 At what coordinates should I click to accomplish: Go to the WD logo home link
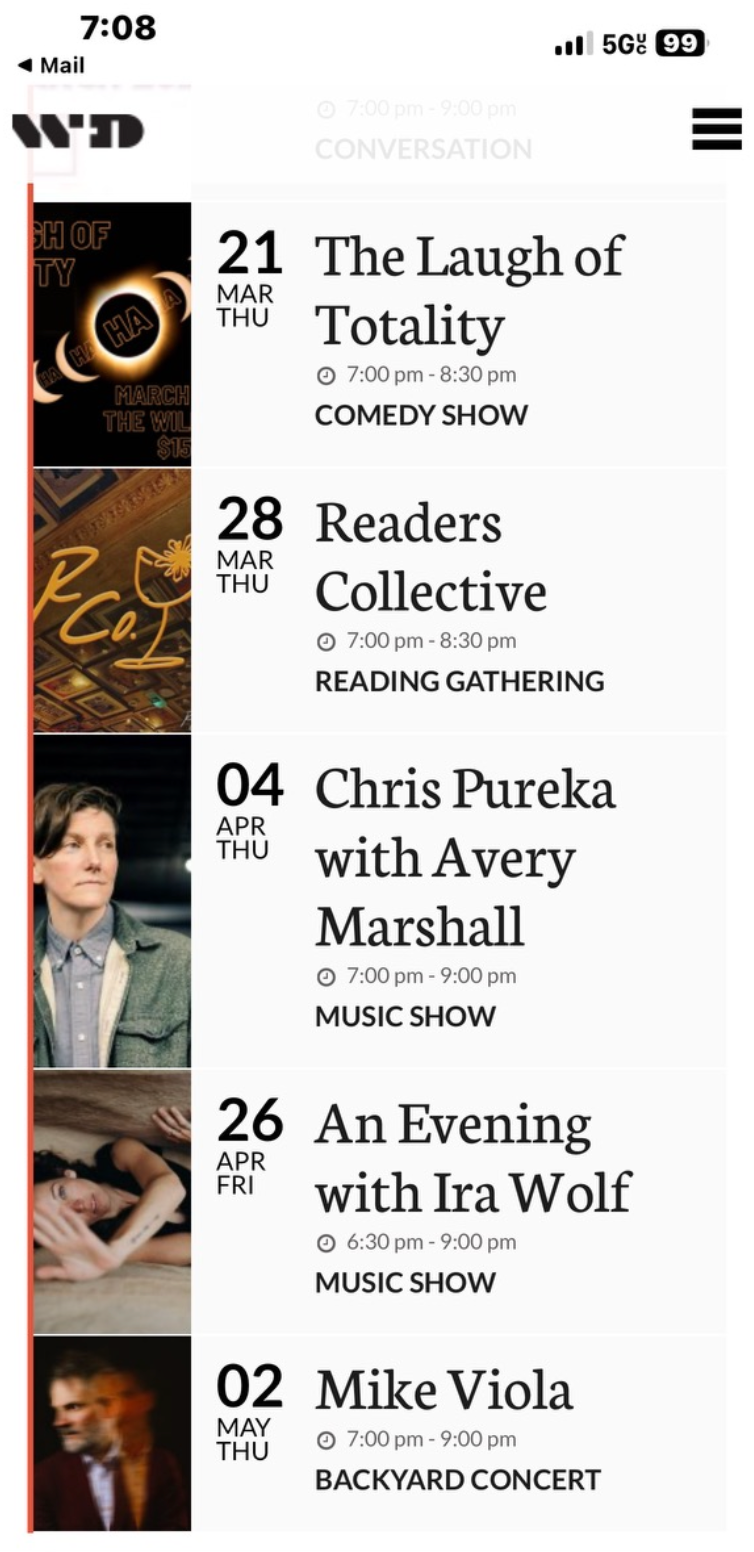78,131
